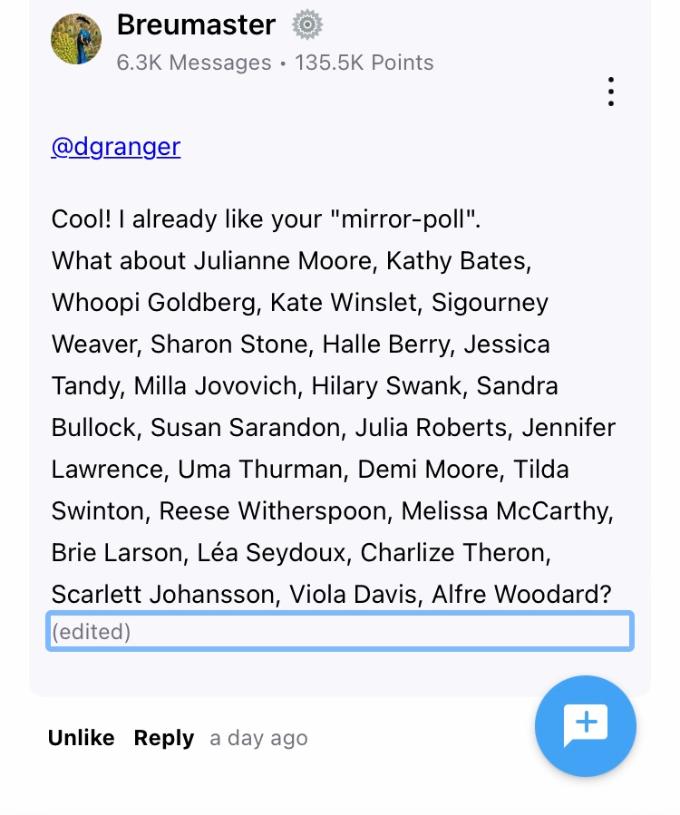Tap the floating new message button

586,726
